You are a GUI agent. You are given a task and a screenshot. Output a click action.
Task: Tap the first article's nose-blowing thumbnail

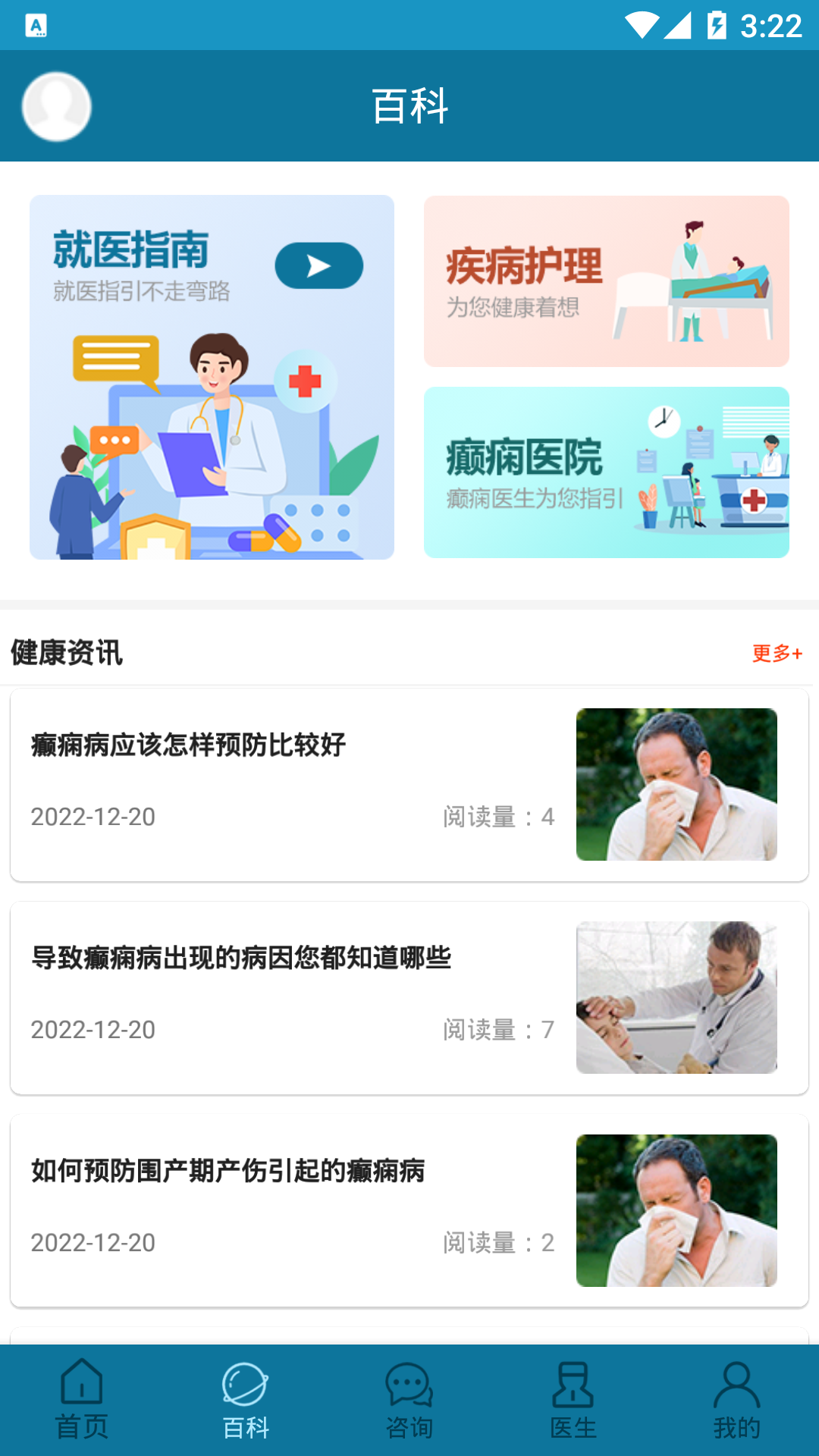click(x=678, y=786)
